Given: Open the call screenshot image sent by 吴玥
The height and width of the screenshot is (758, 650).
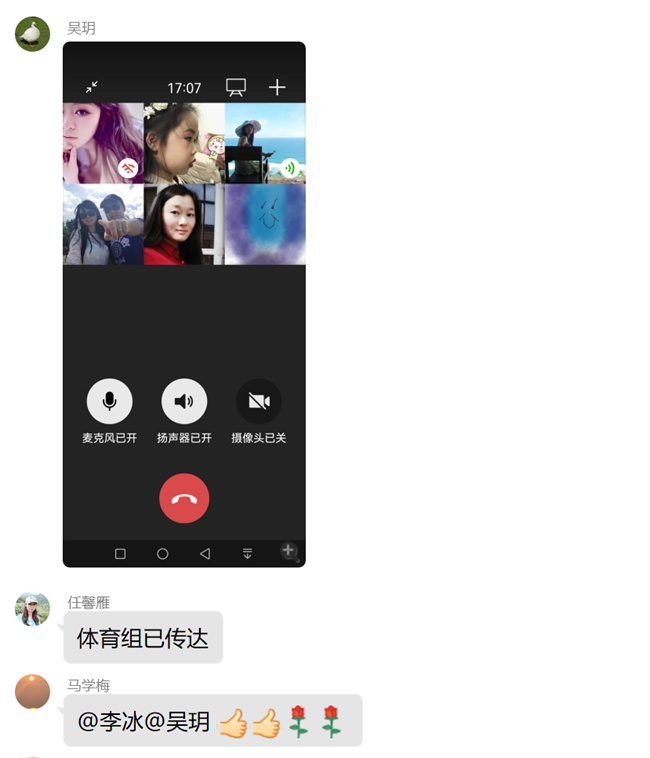Looking at the screenshot, I should coord(184,304).
